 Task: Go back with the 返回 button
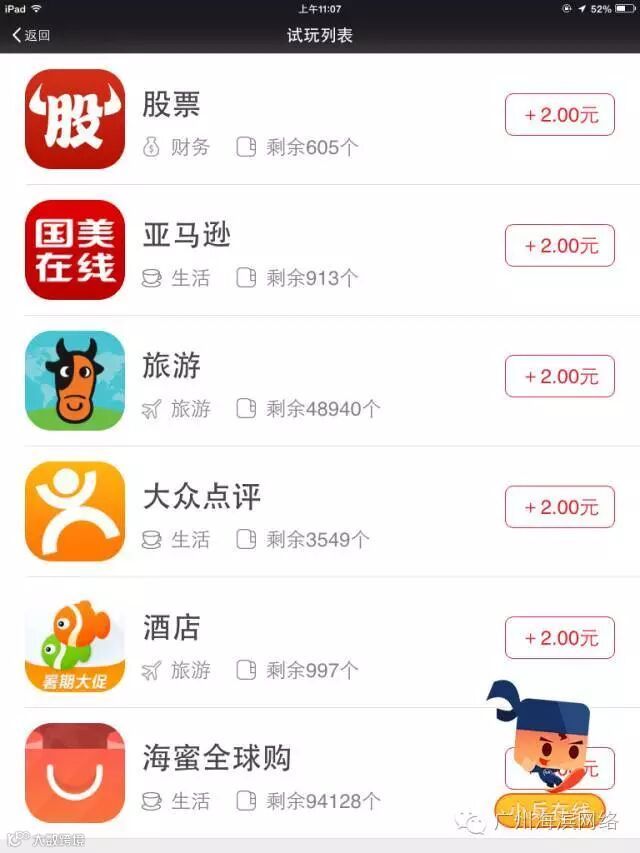(31, 35)
